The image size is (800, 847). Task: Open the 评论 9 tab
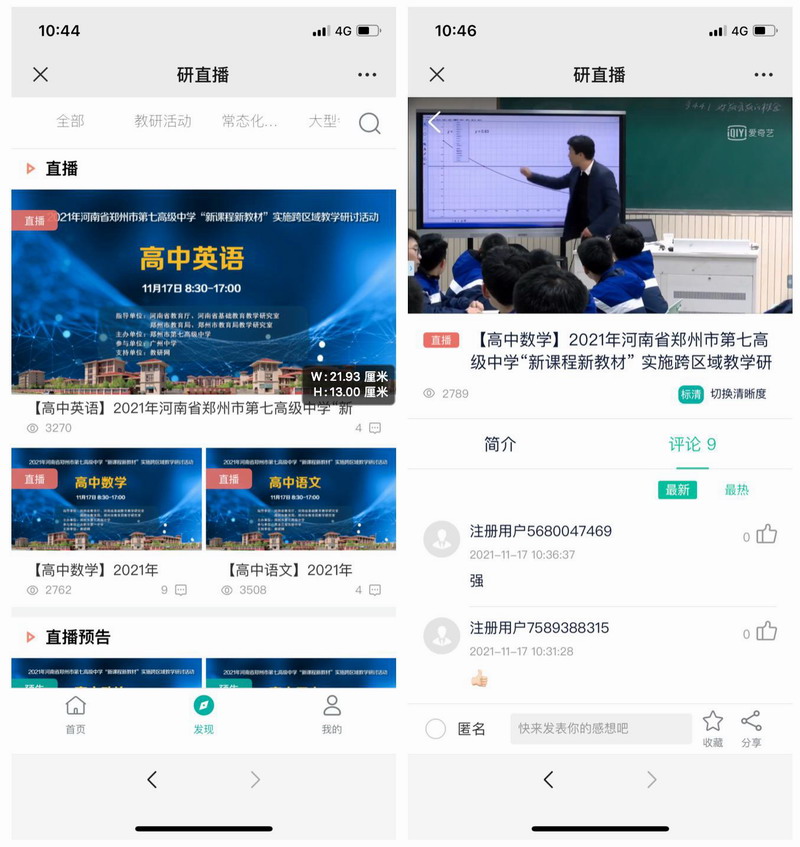coord(692,445)
